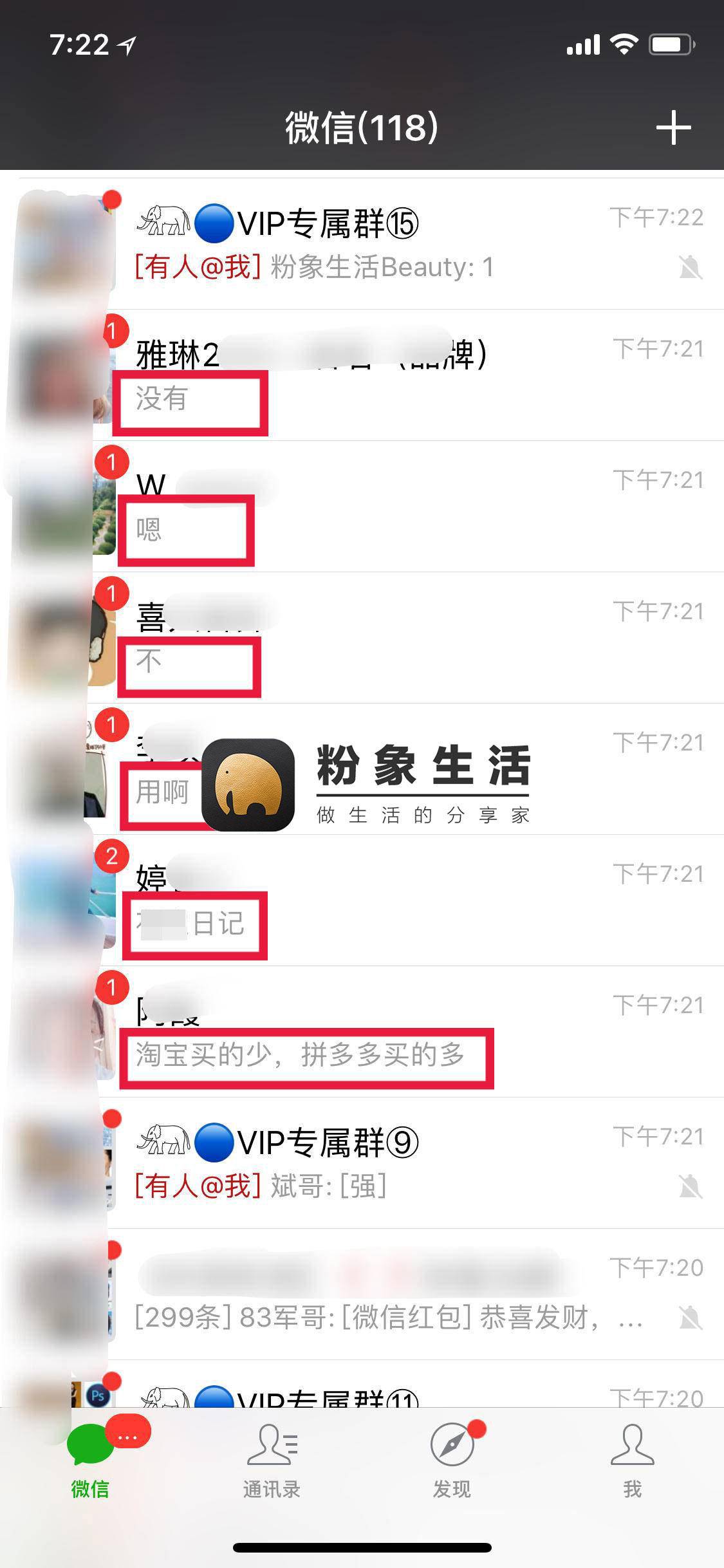Viewport: 724px width, 1568px height.
Task: Switch to the 我 profile tab
Action: [x=632, y=1460]
